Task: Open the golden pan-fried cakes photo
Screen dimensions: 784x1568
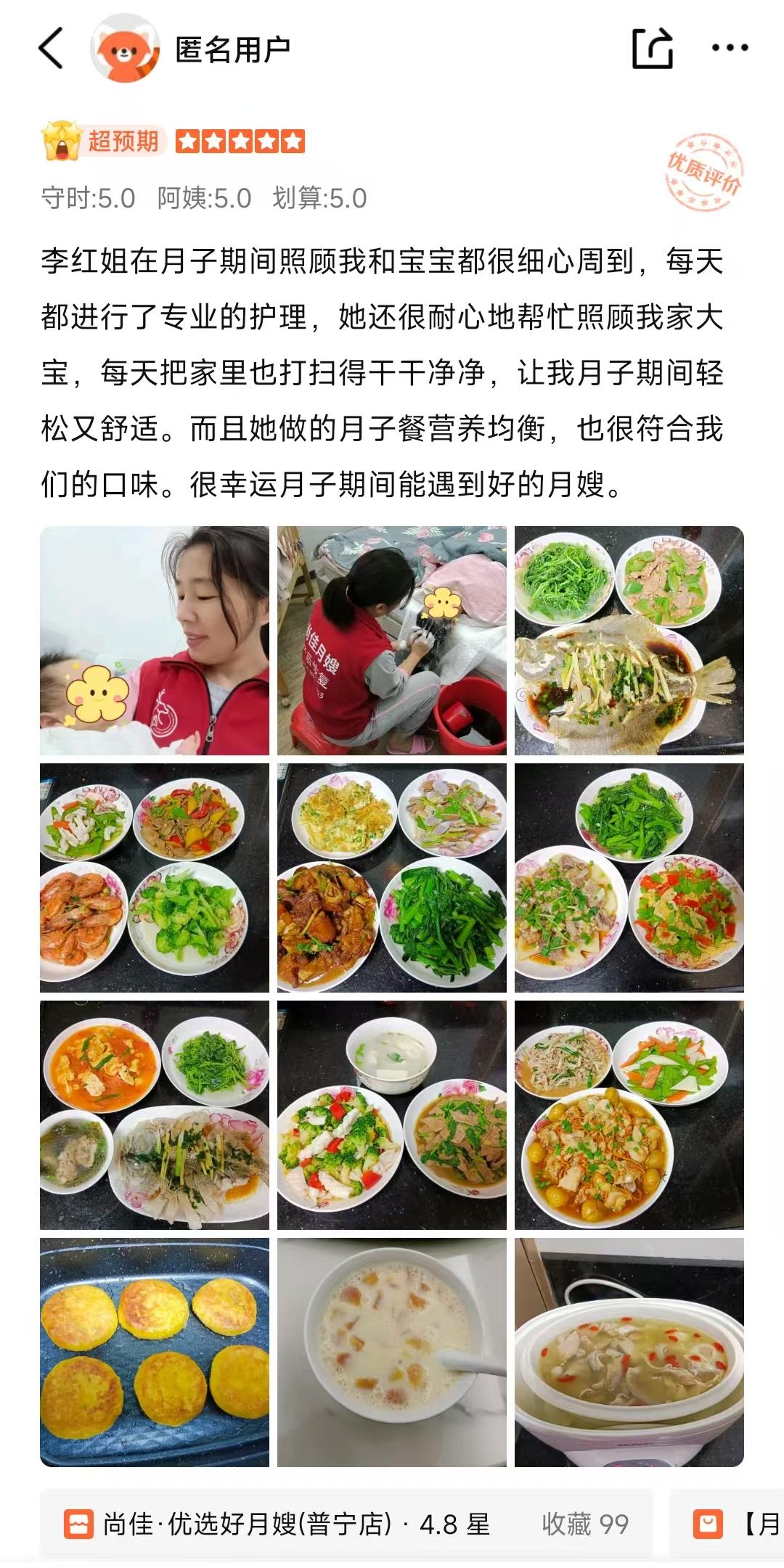Action: click(x=154, y=1352)
